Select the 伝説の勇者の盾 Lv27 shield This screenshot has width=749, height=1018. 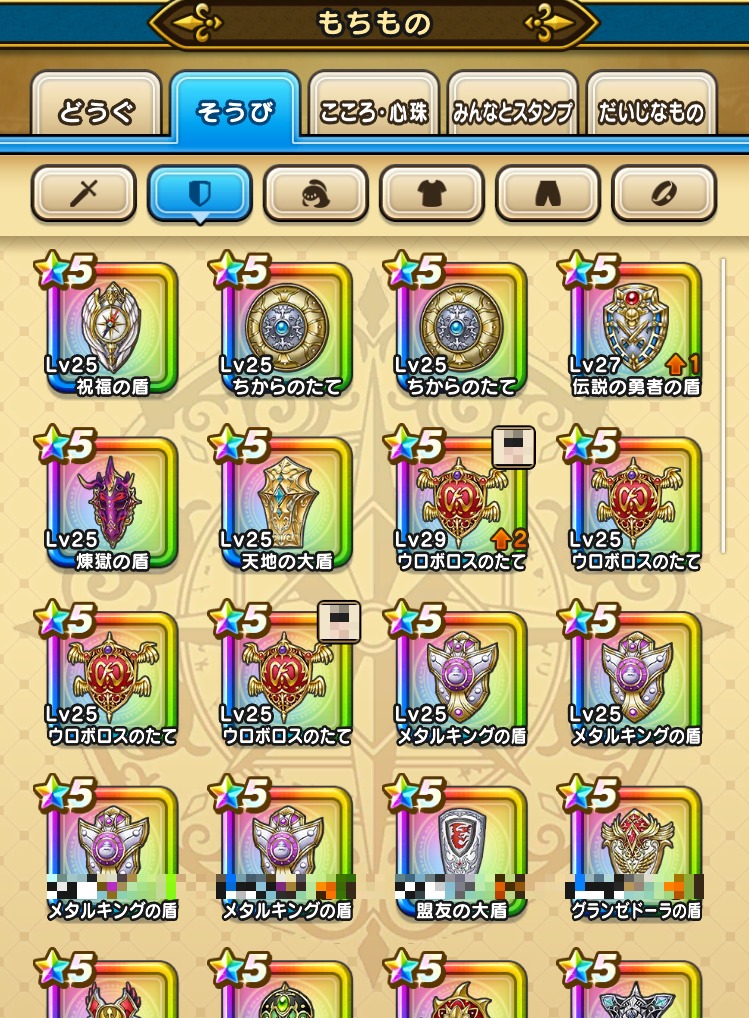tap(635, 330)
